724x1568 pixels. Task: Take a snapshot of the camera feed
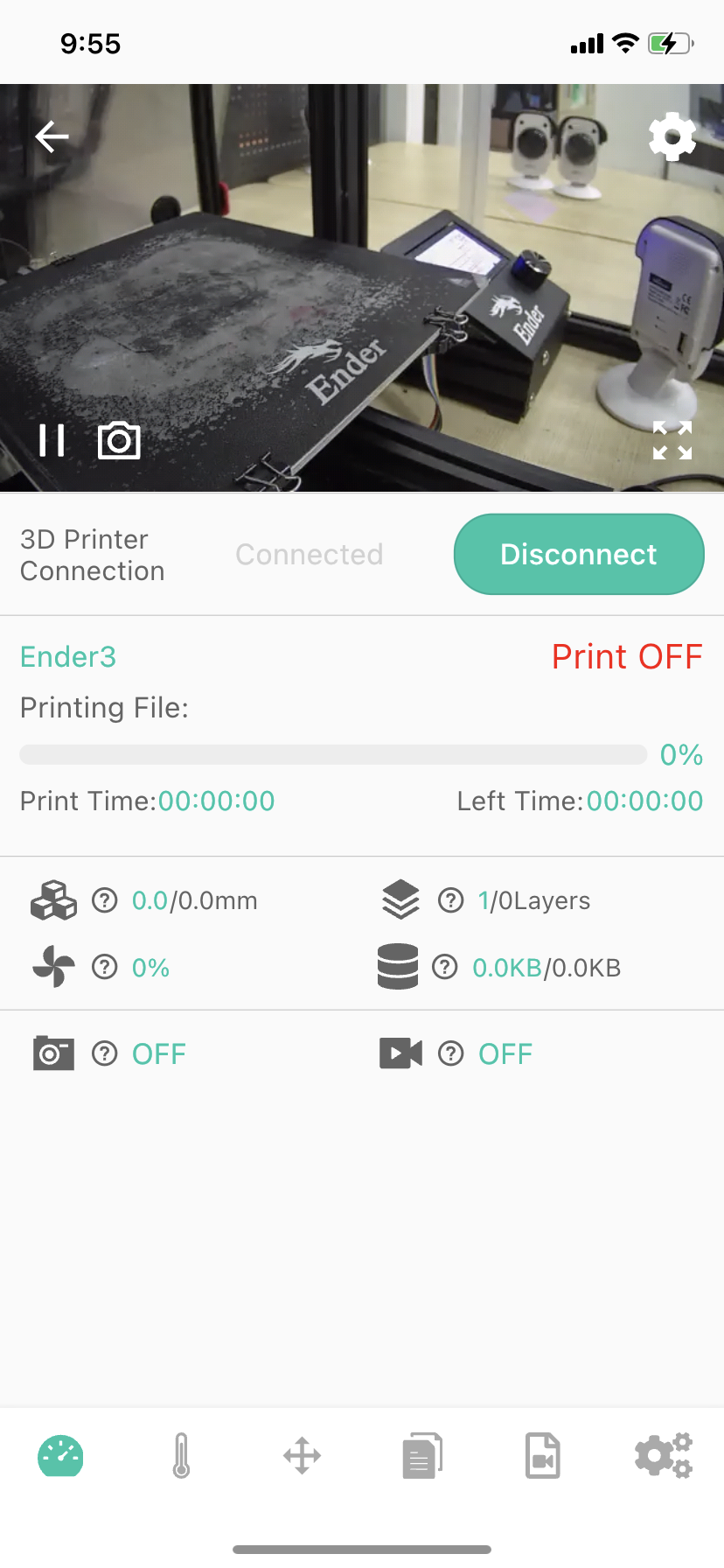(x=119, y=440)
